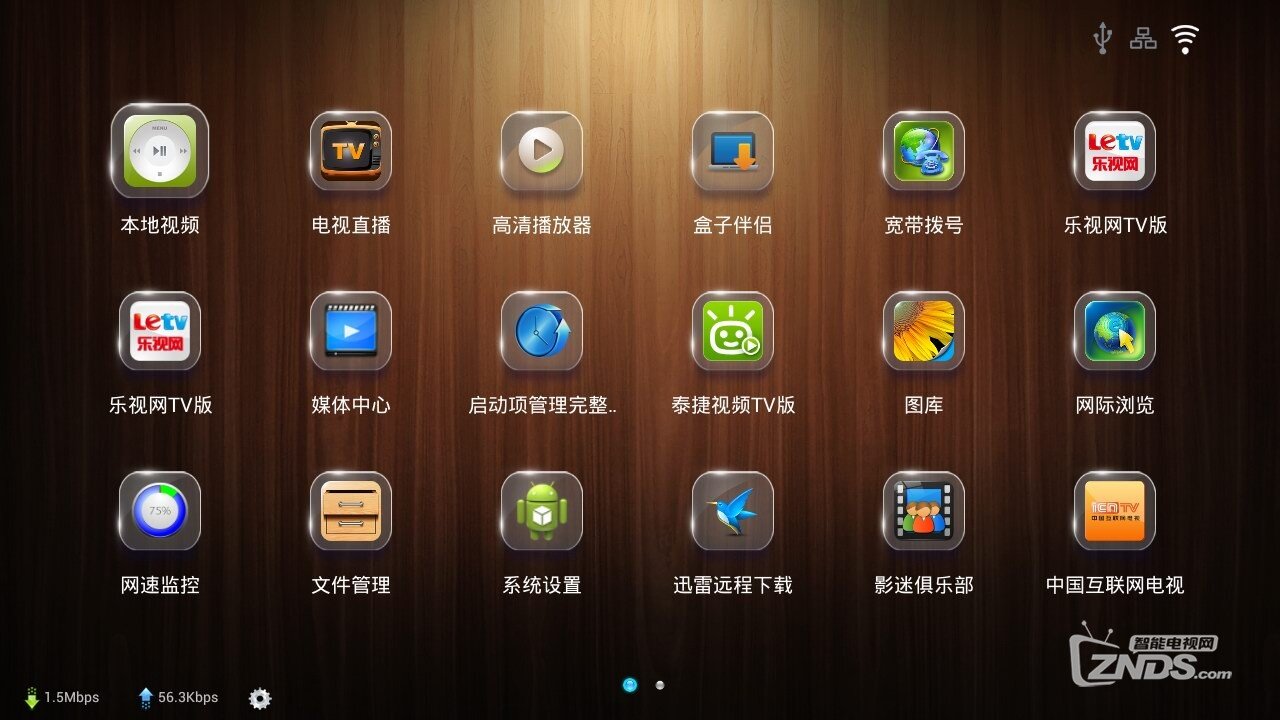
Task: Open the 盒子伴侣 app
Action: pos(733,151)
